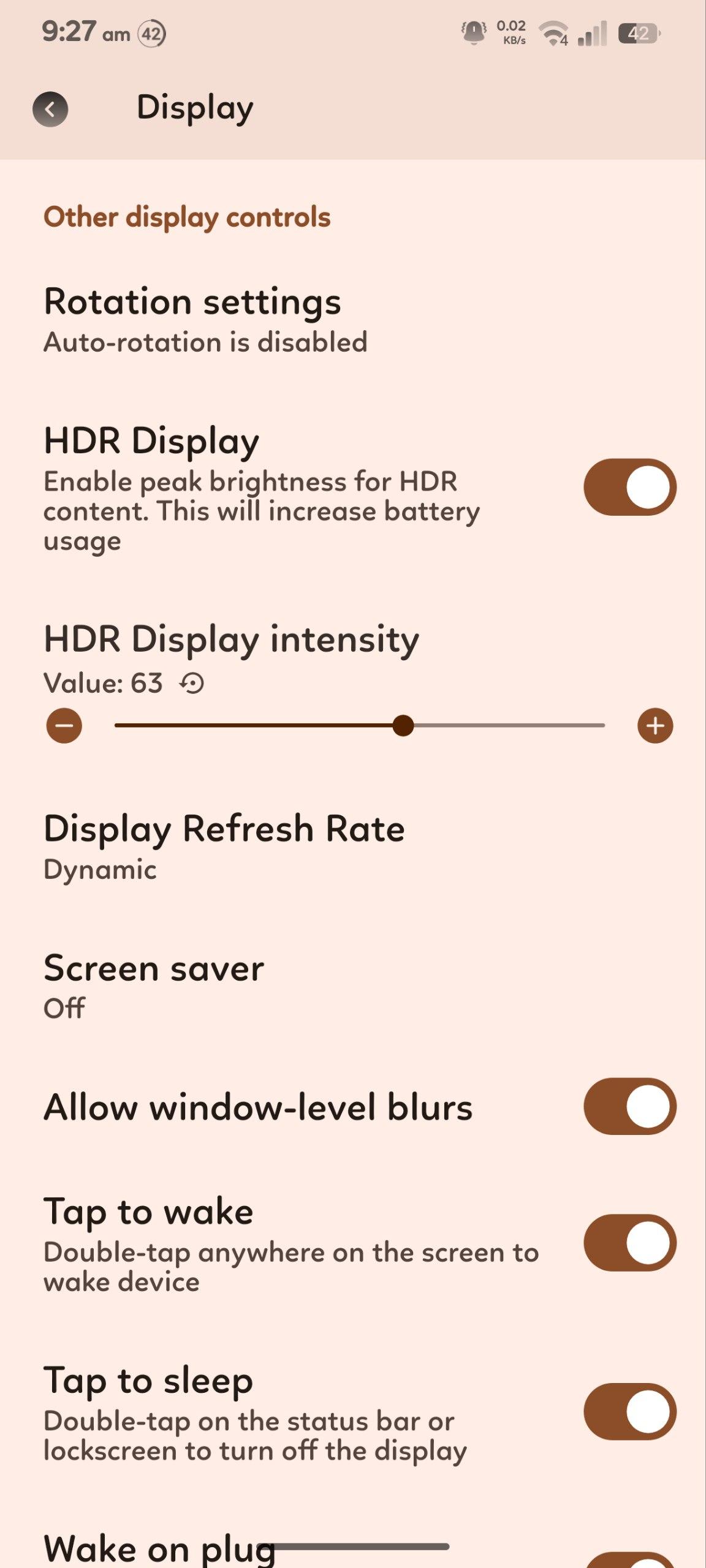Viewport: 706px width, 1568px height.
Task: Tap the HDR Display intensity slider track
Action: tap(359, 726)
